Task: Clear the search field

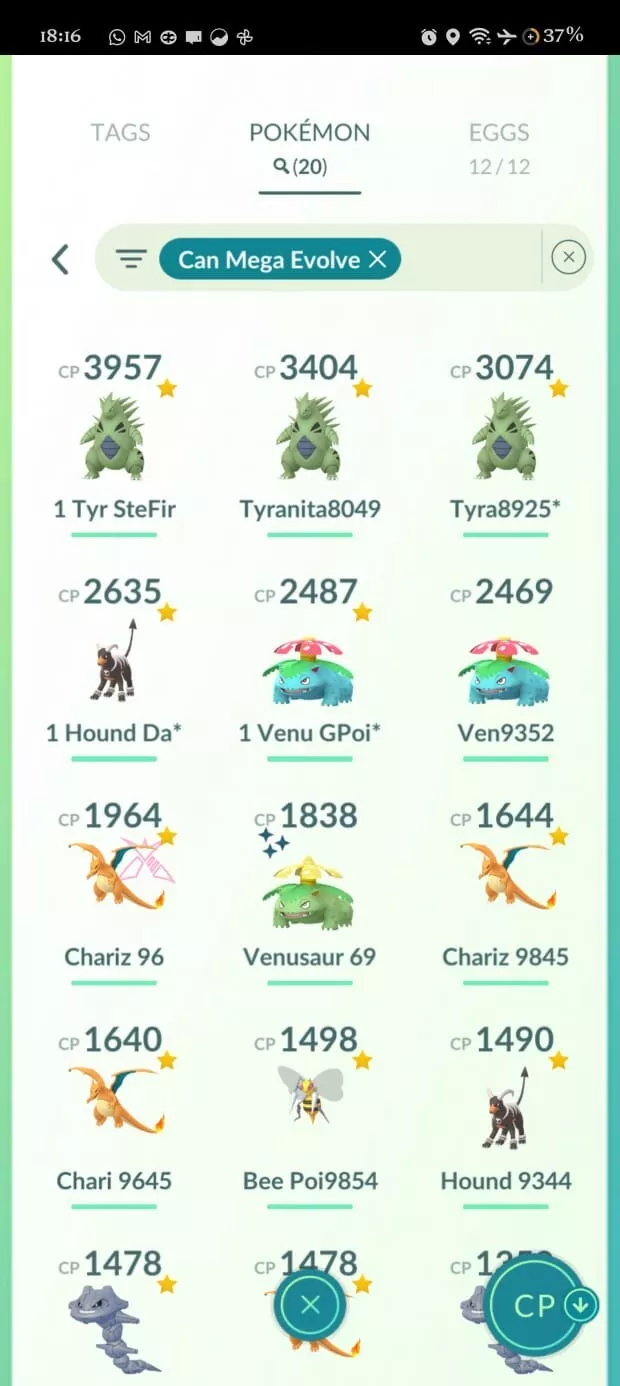Action: click(x=568, y=259)
